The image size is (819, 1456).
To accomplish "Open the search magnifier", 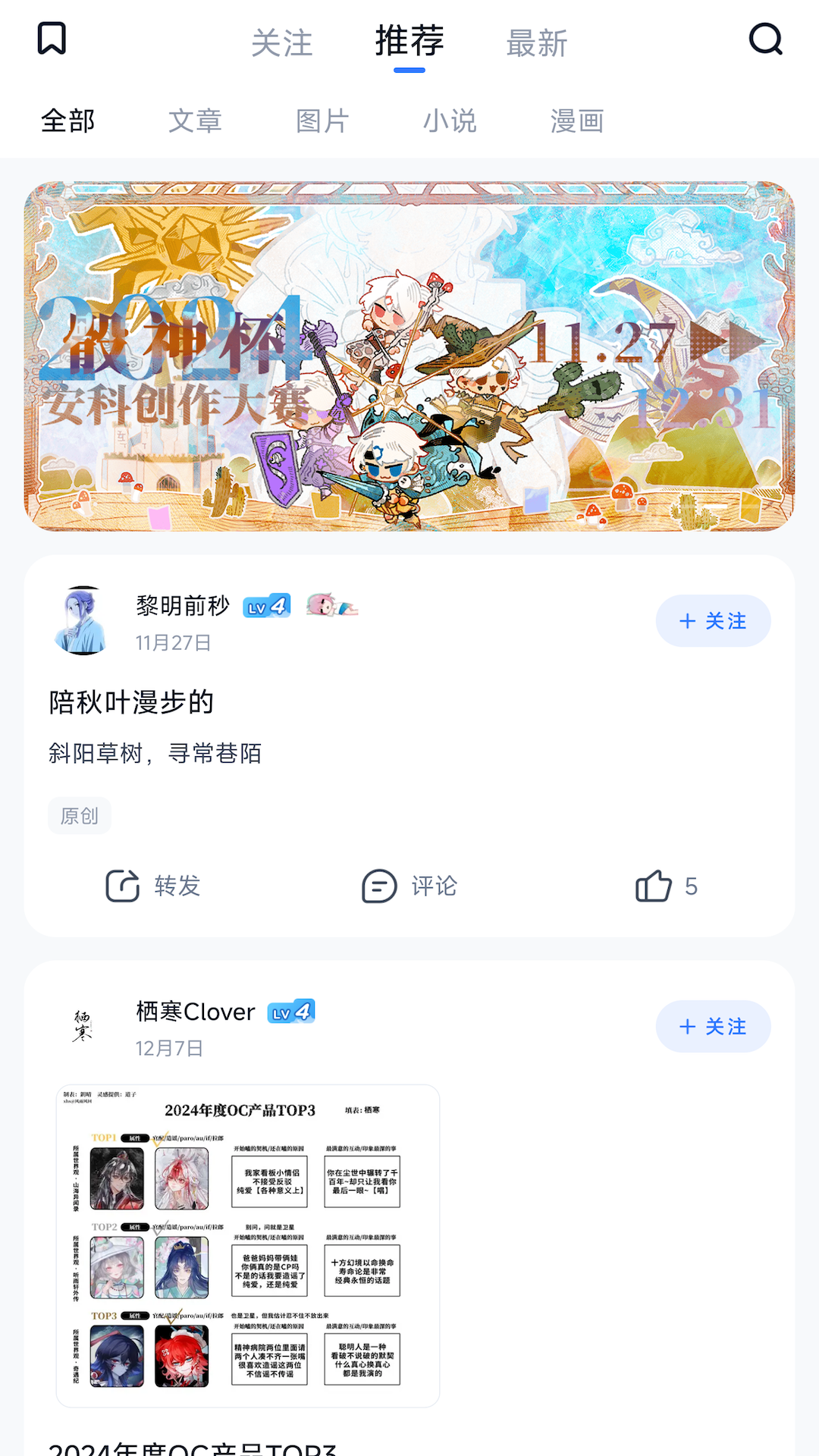I will [x=765, y=39].
